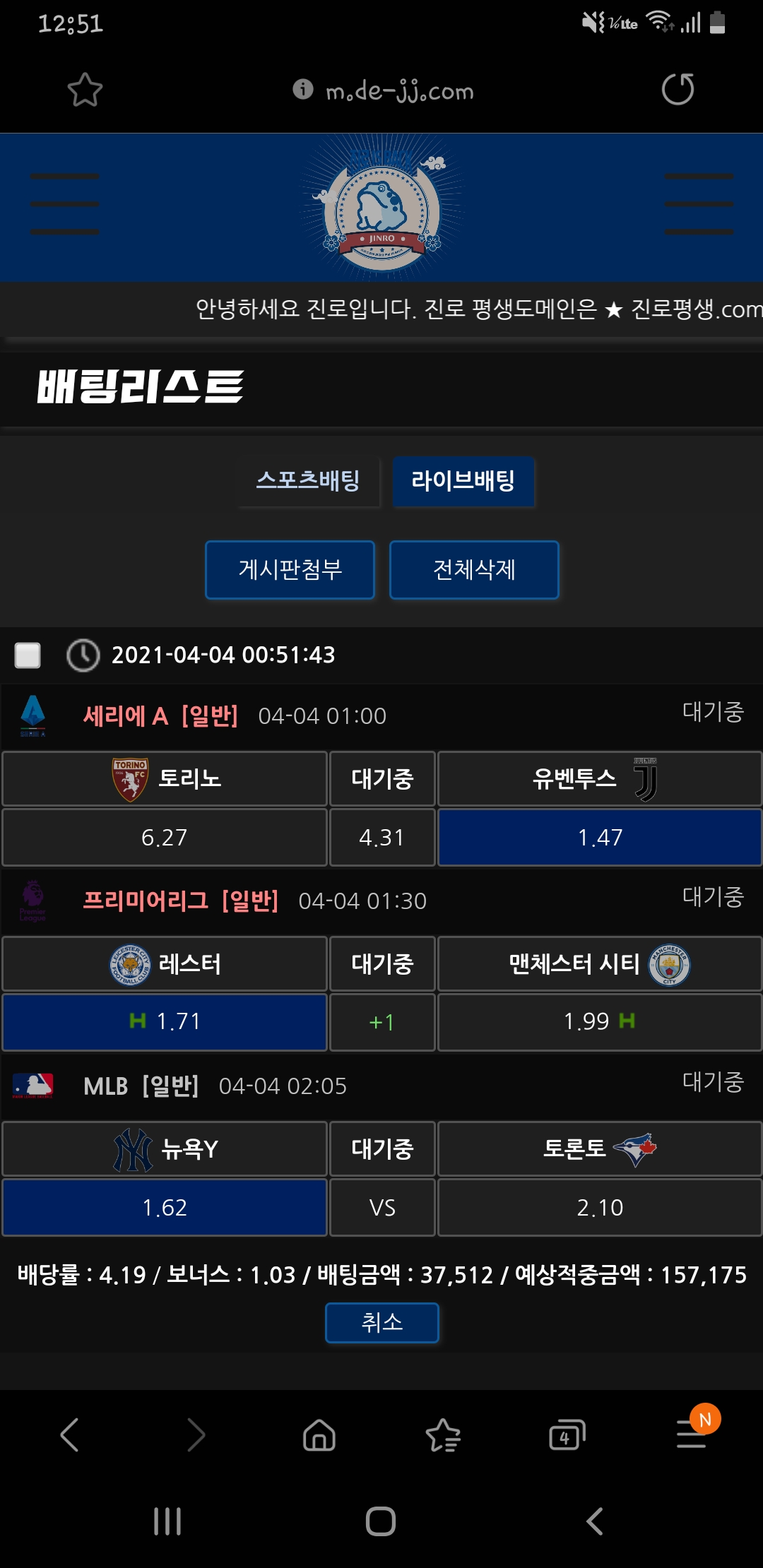Bookmark this page with the star icon
763x1568 pixels.
[85, 90]
